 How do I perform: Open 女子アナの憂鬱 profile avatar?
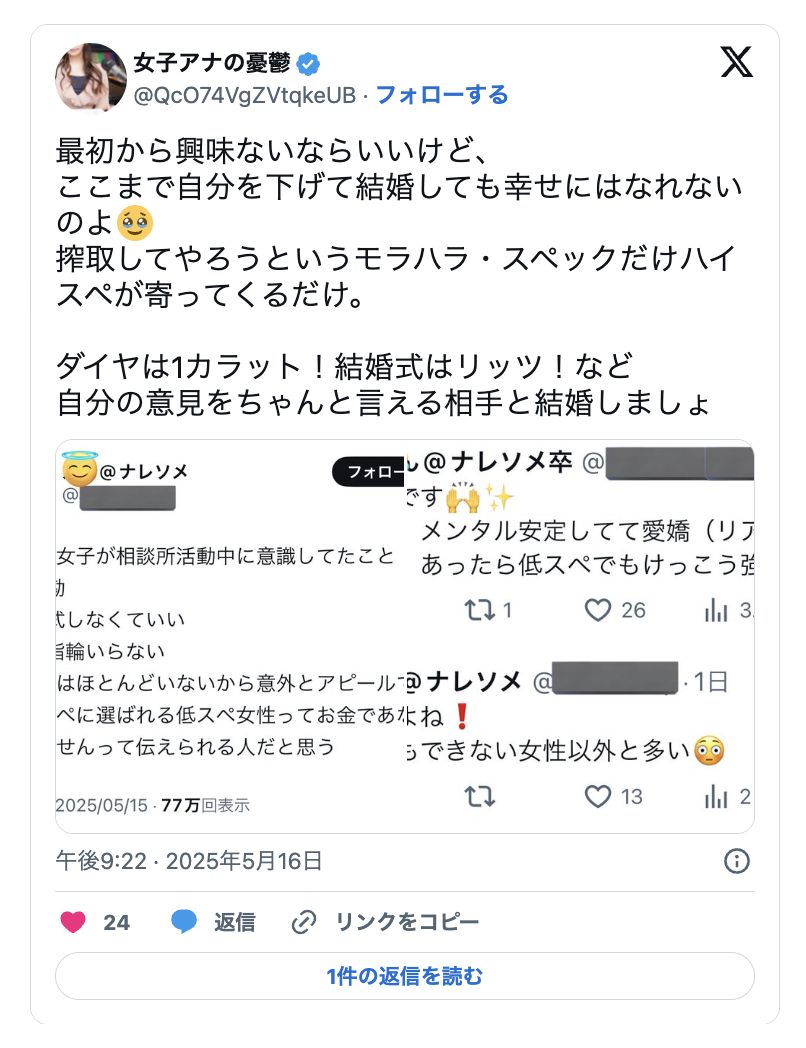91,77
